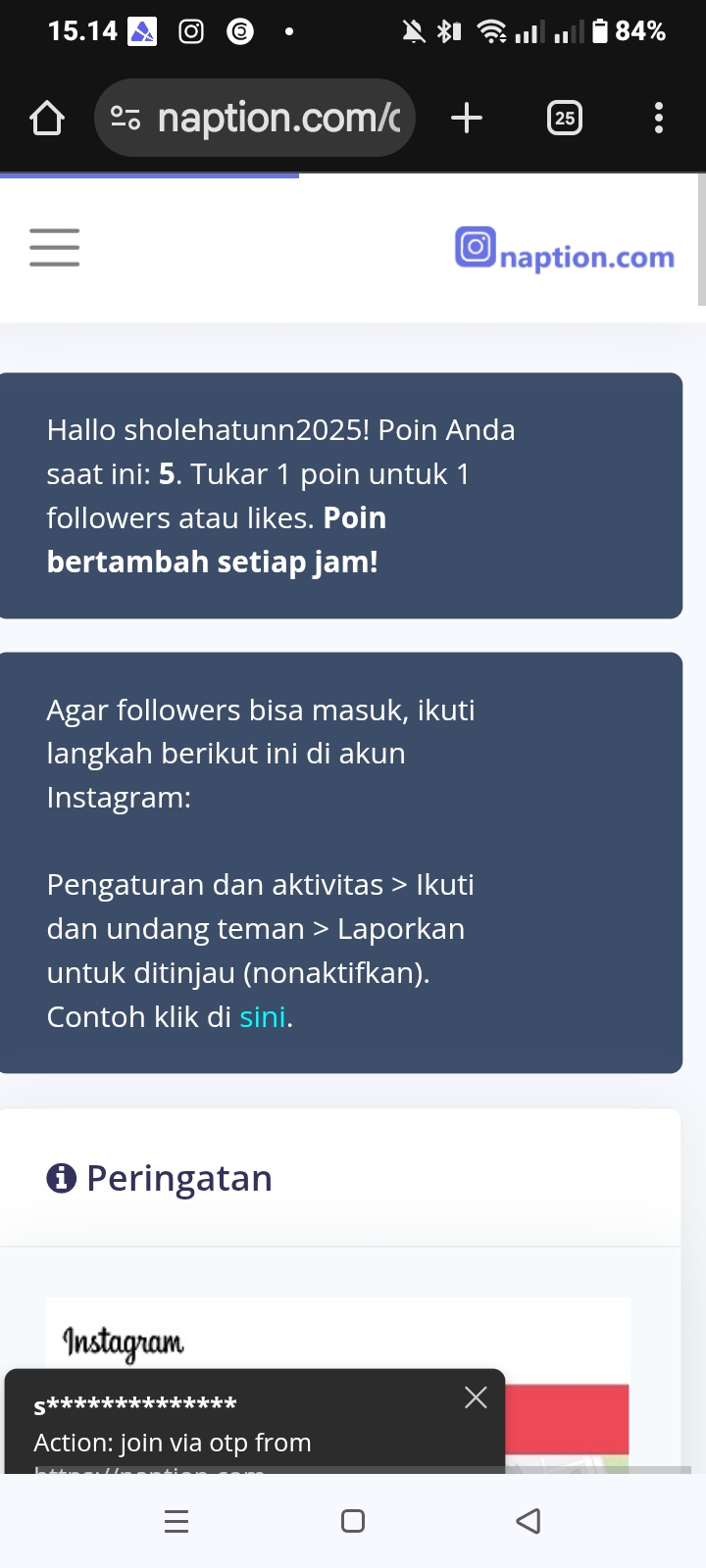
Task: Open the browser overflow menu
Action: point(658,119)
